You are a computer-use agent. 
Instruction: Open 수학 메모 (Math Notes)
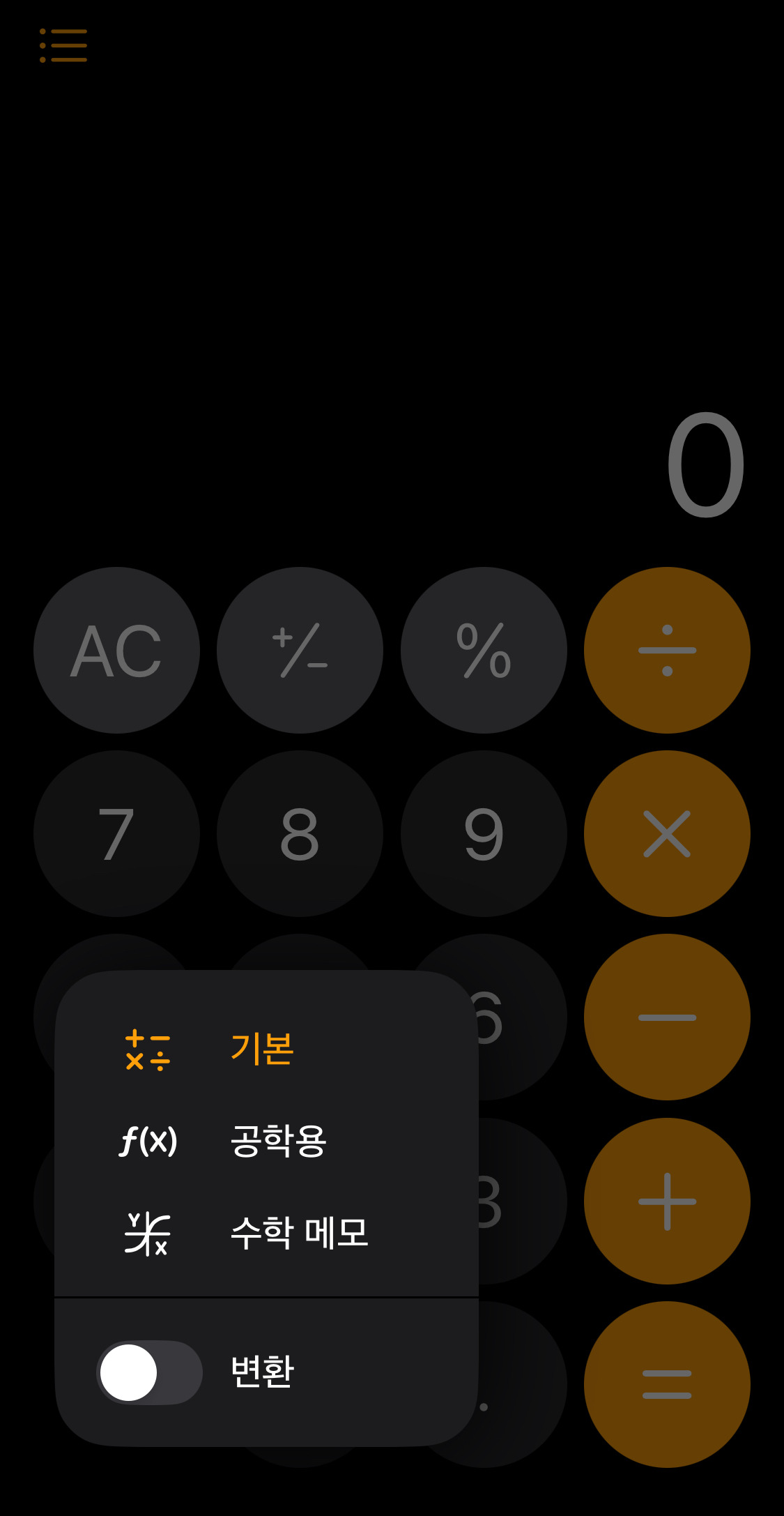[x=298, y=1232]
